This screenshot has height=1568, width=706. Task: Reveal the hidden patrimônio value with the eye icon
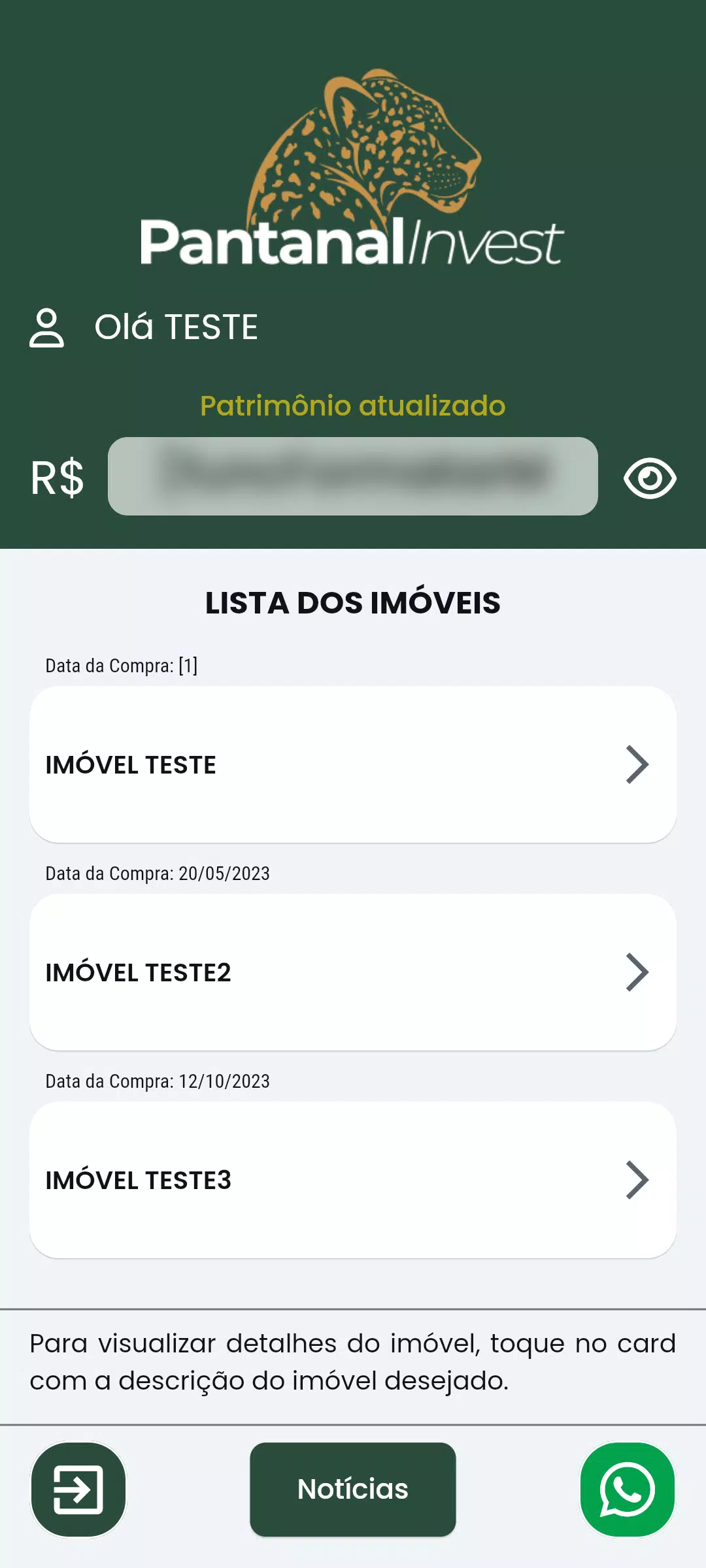point(650,478)
